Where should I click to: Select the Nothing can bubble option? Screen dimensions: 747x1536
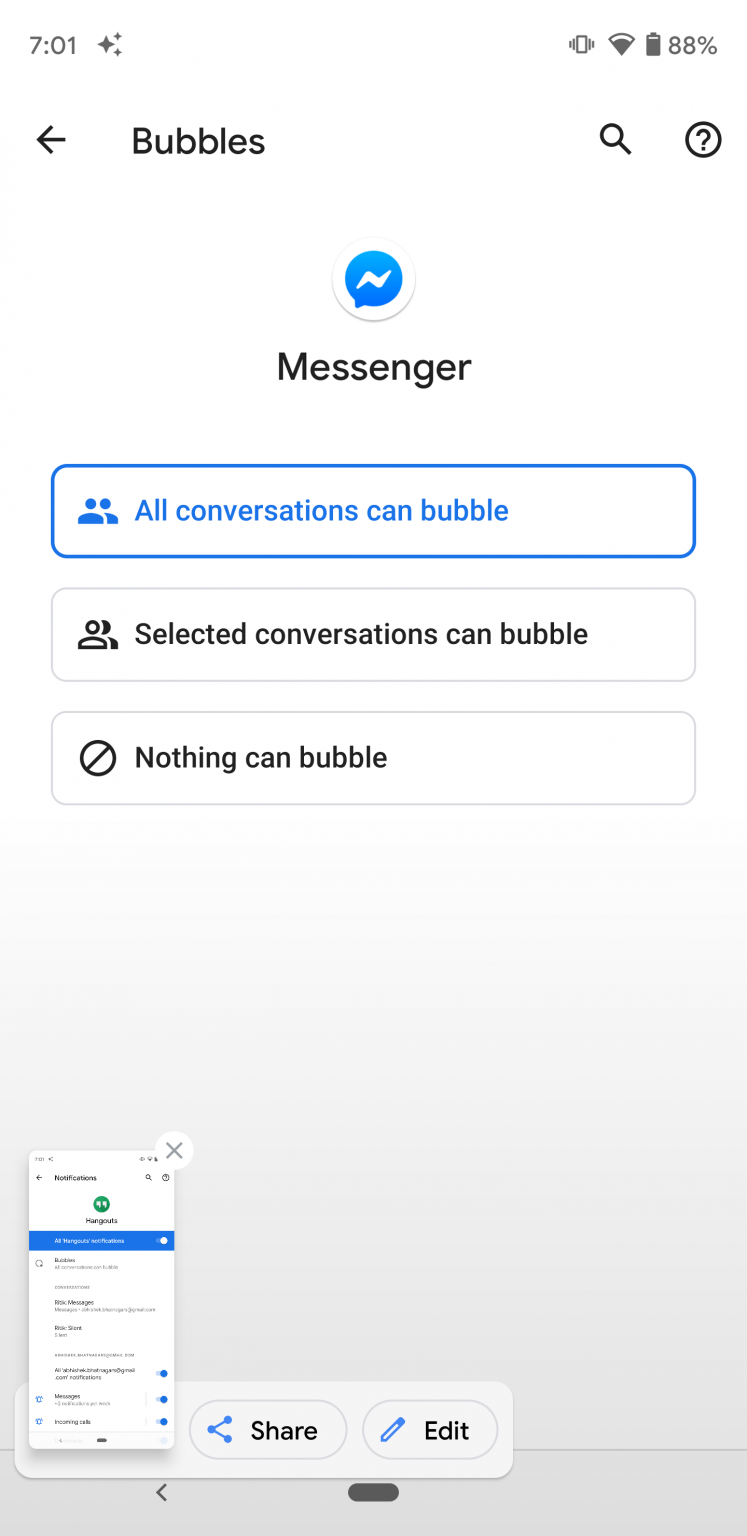click(x=373, y=757)
